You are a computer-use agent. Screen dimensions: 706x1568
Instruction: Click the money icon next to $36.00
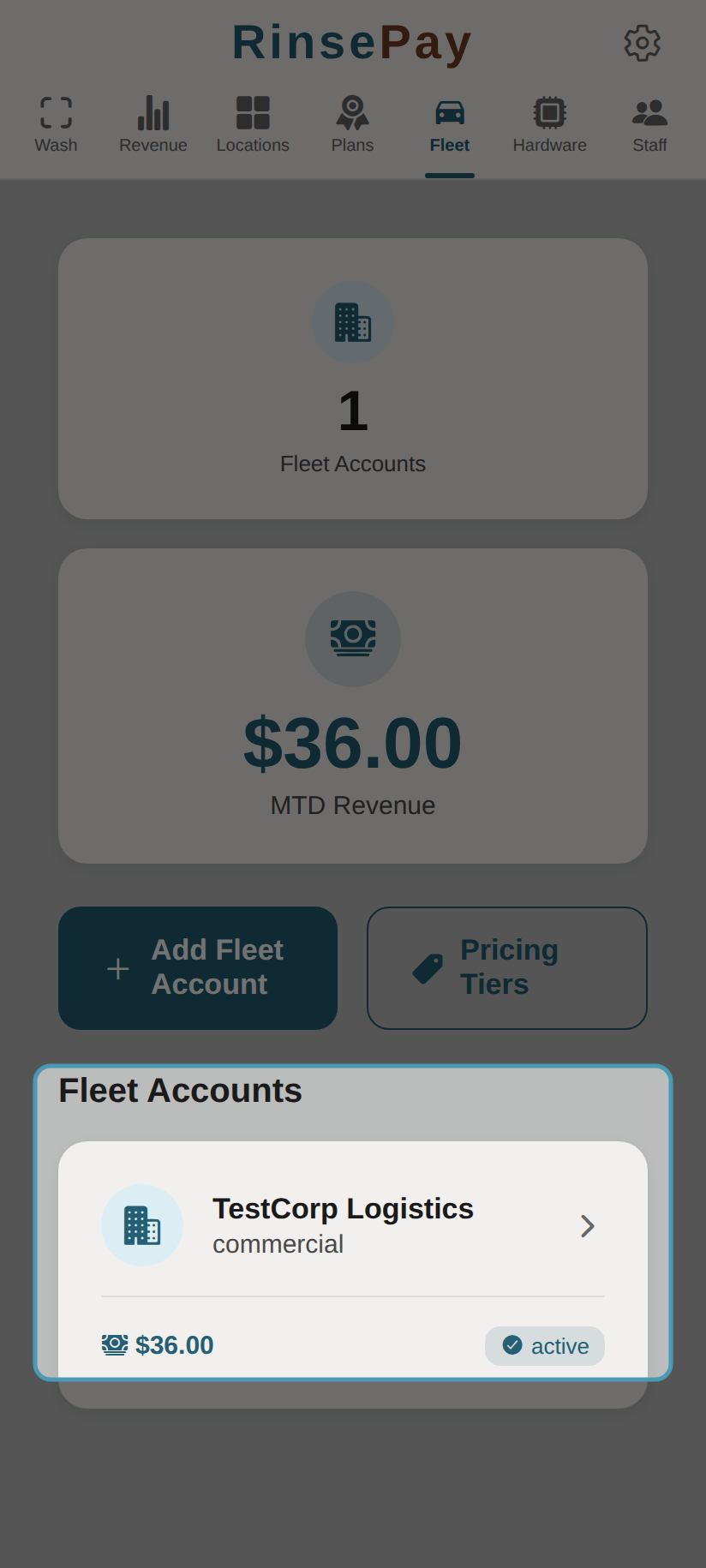click(x=114, y=1344)
